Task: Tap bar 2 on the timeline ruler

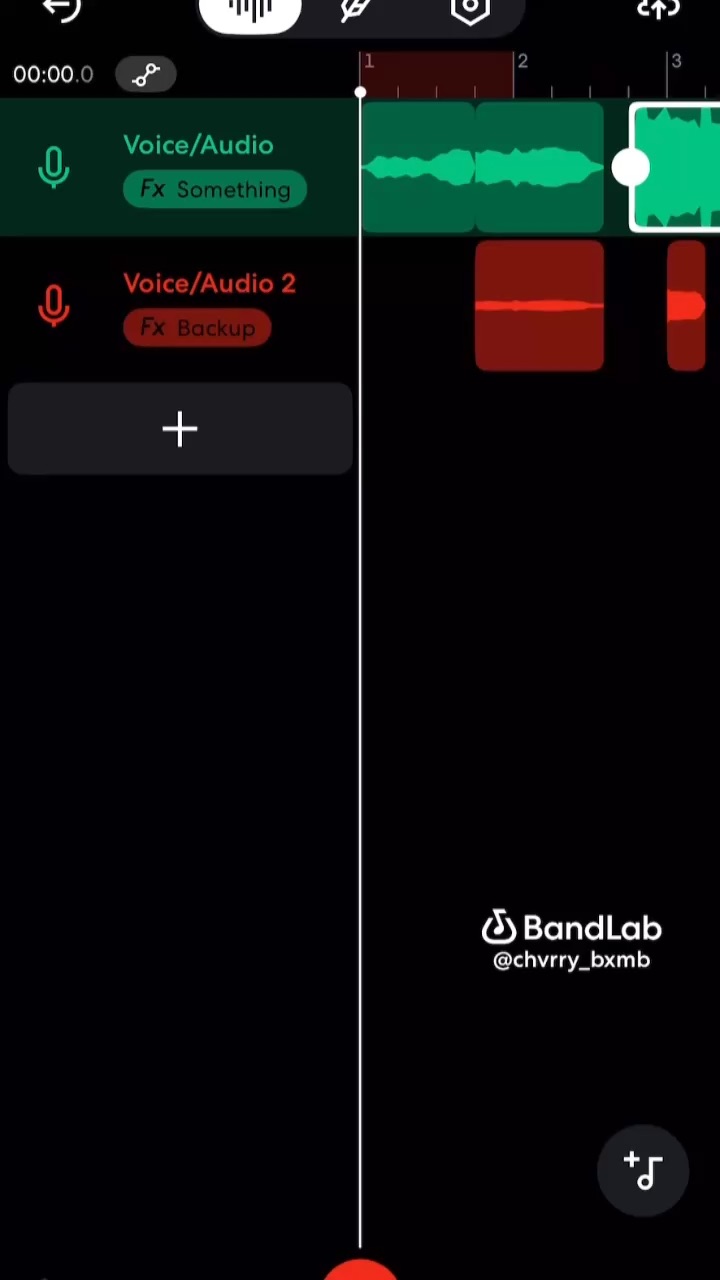Action: (521, 62)
